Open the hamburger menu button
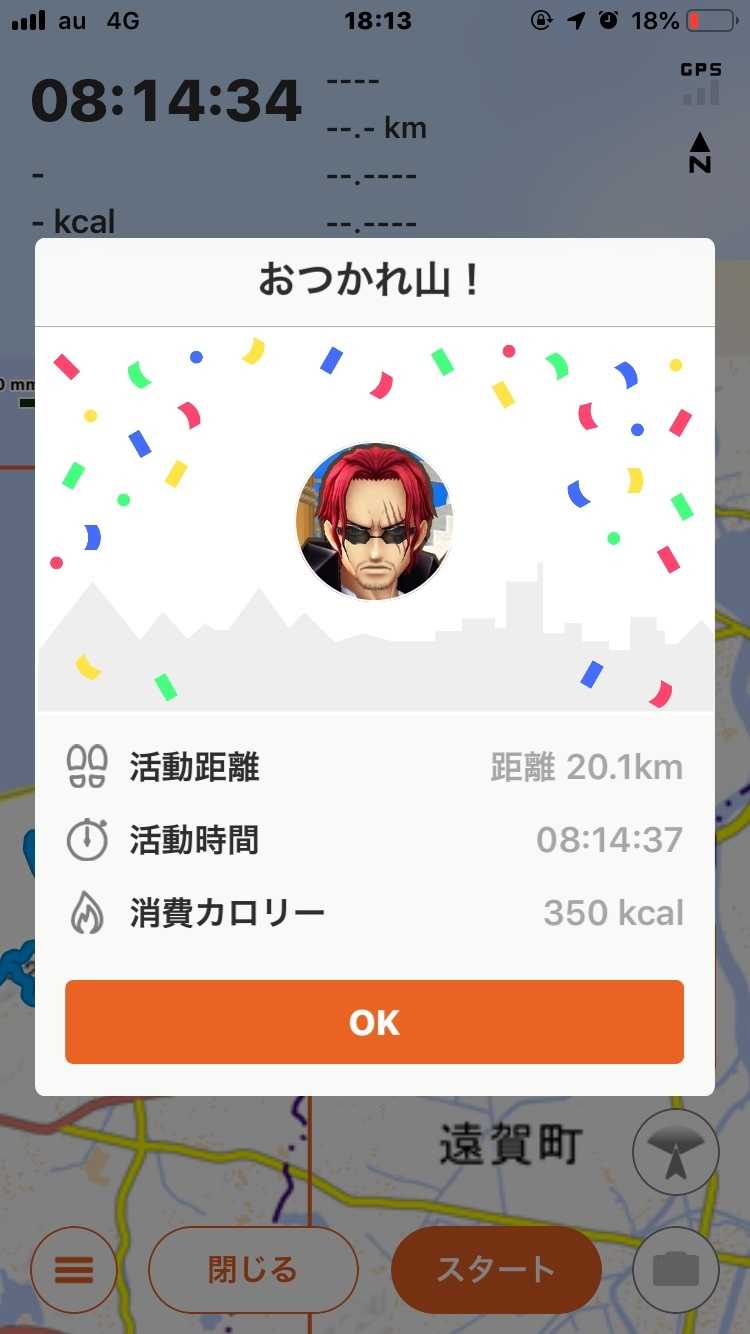This screenshot has width=750, height=1334. coord(73,1270)
